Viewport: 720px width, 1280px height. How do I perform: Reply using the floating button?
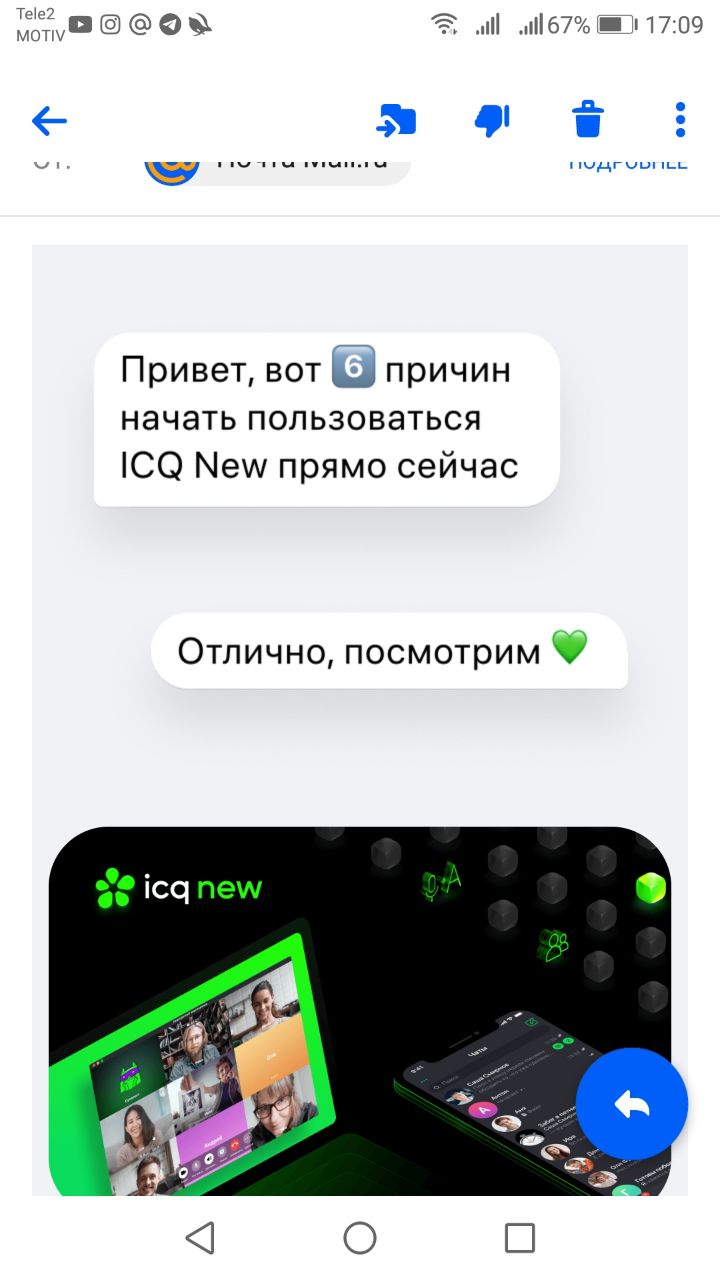(x=632, y=1103)
